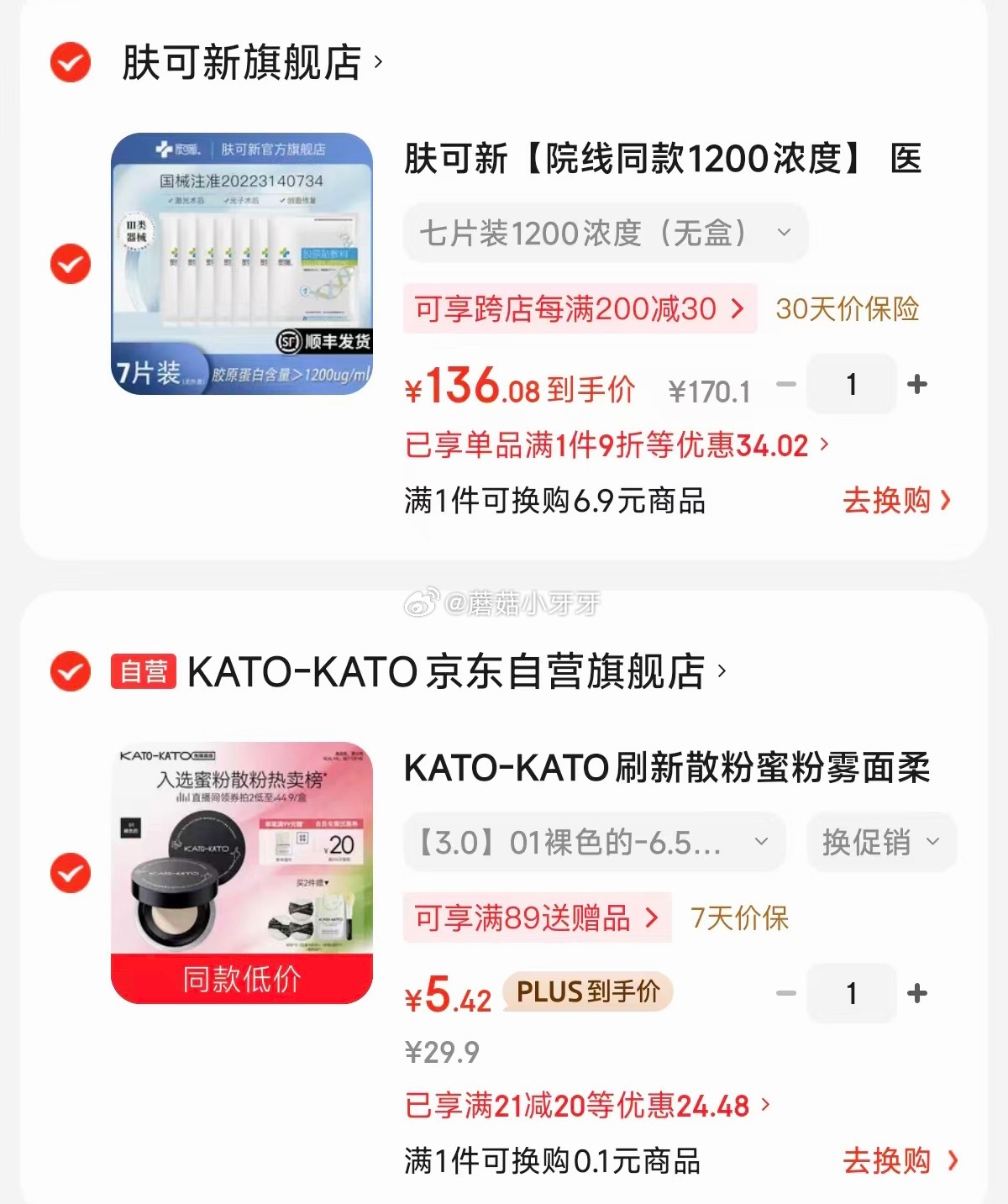Deselect the 肤可新 七片装 product checkbox
The width and height of the screenshot is (1008, 1204).
coord(71,264)
